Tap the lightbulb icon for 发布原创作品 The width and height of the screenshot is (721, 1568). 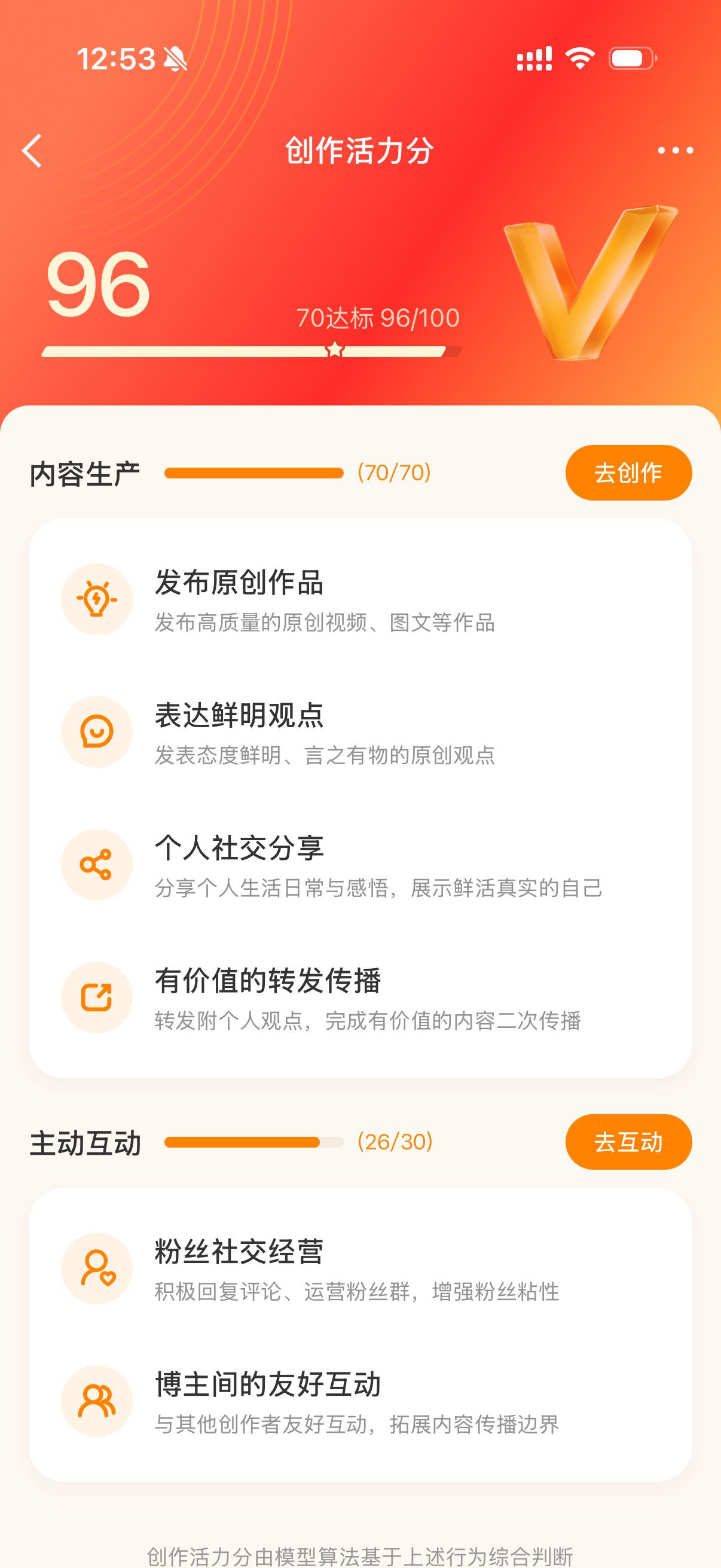[x=97, y=599]
